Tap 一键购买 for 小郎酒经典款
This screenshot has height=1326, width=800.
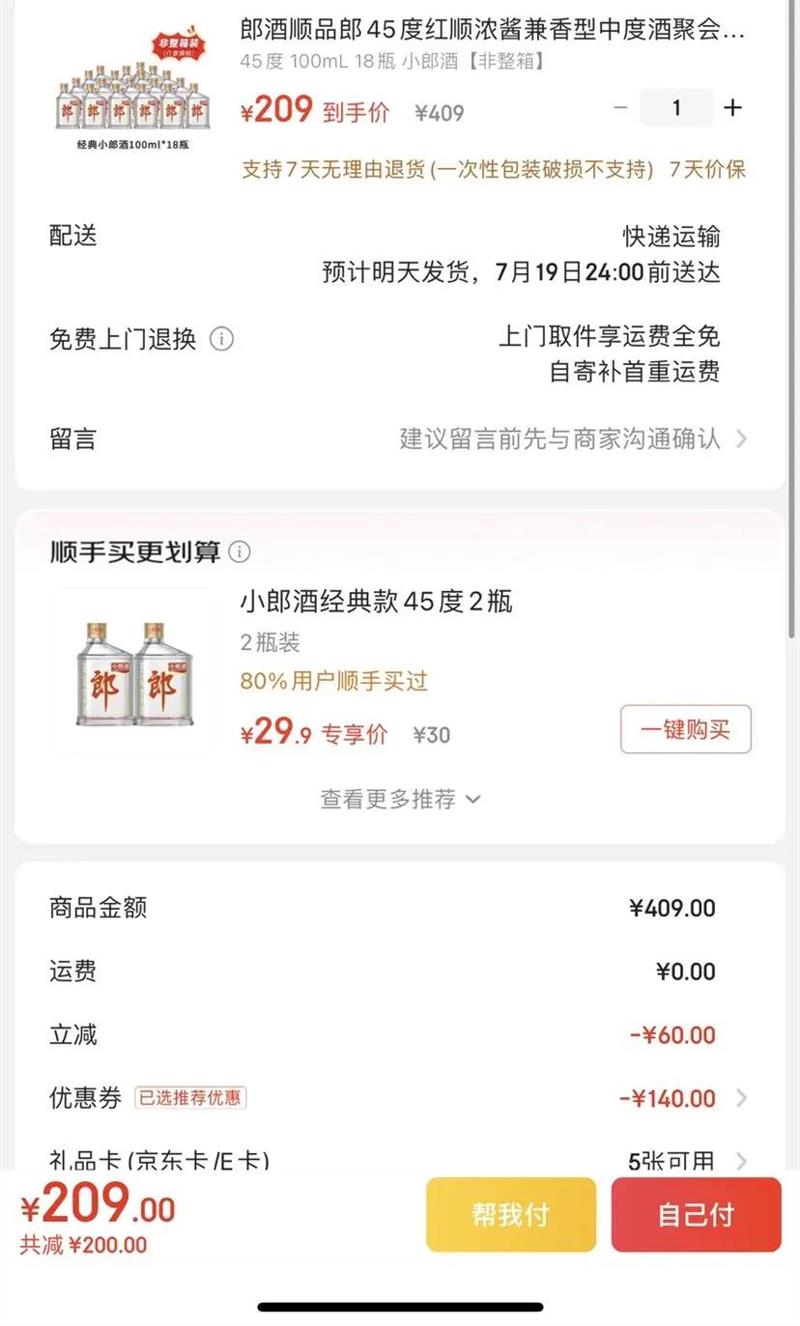tap(685, 729)
